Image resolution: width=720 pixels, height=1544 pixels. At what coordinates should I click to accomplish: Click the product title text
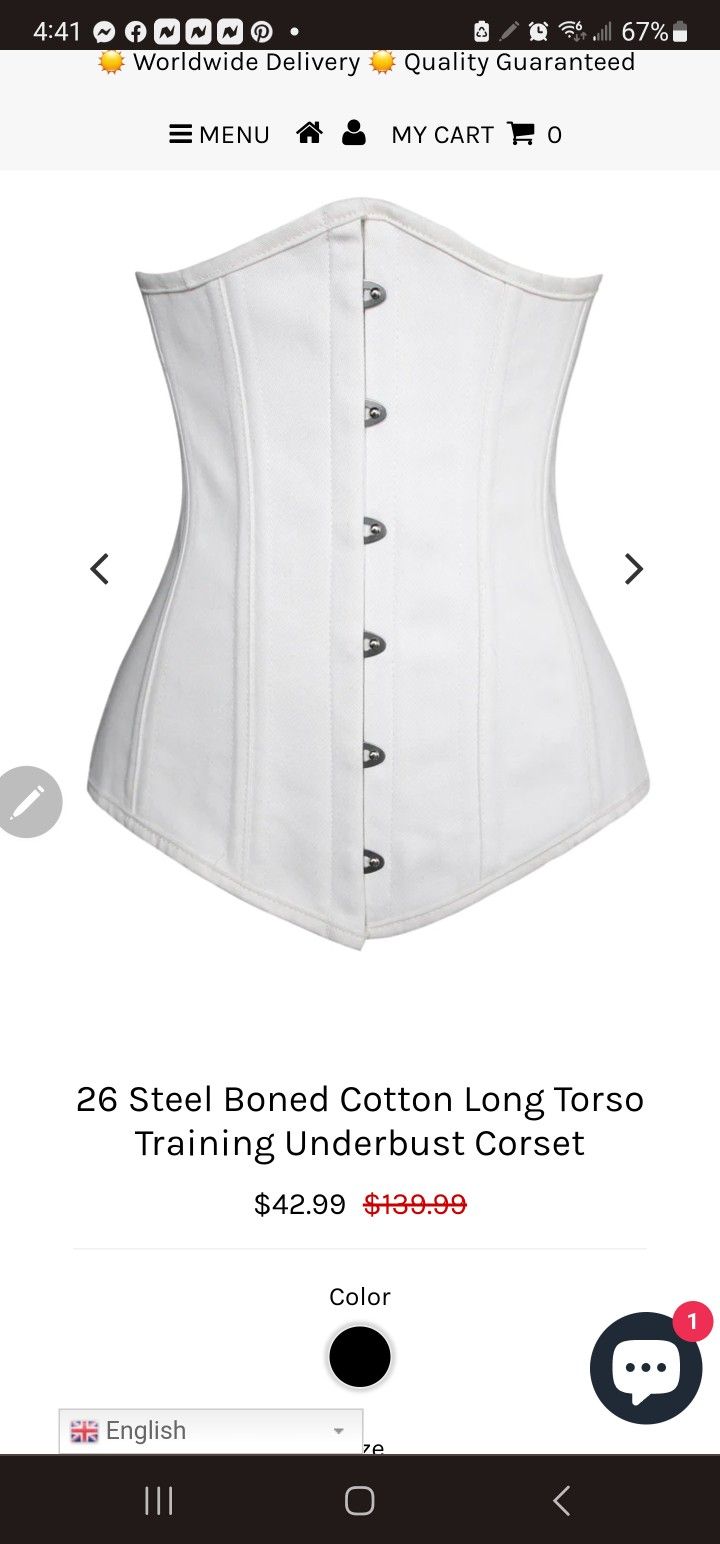[x=360, y=1121]
